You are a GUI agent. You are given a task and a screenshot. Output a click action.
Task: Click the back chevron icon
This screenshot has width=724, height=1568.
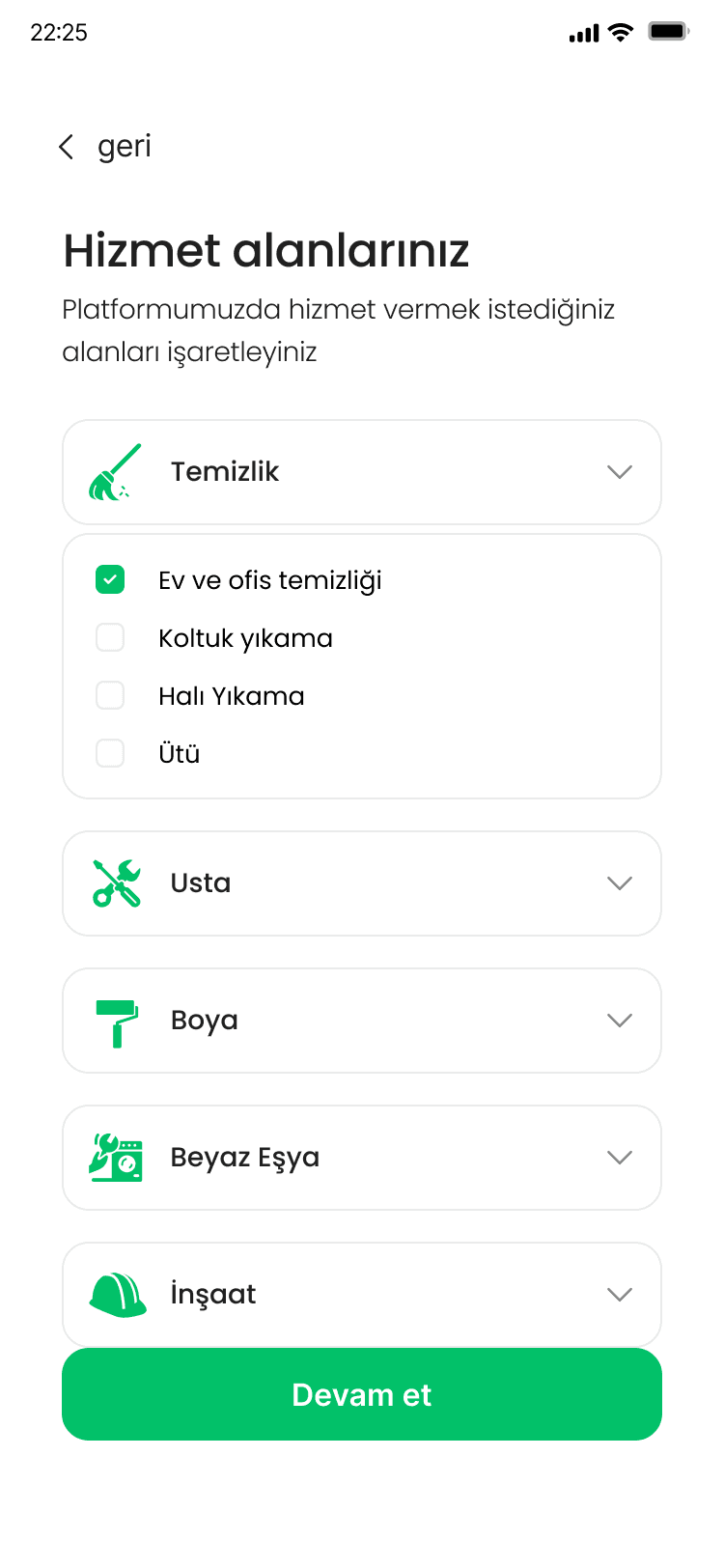click(66, 147)
